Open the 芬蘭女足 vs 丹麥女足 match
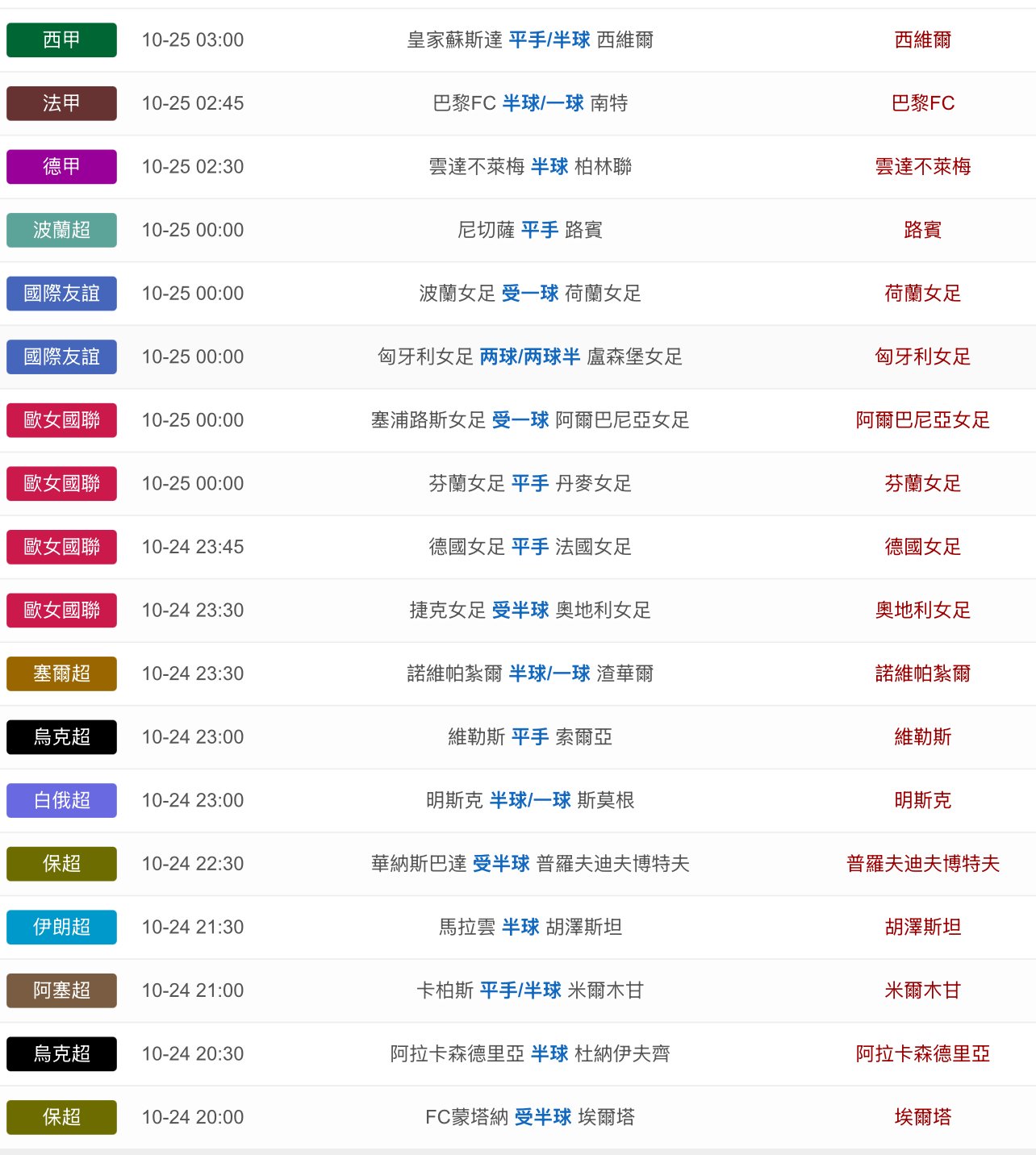Image resolution: width=1036 pixels, height=1155 pixels. 529,483
